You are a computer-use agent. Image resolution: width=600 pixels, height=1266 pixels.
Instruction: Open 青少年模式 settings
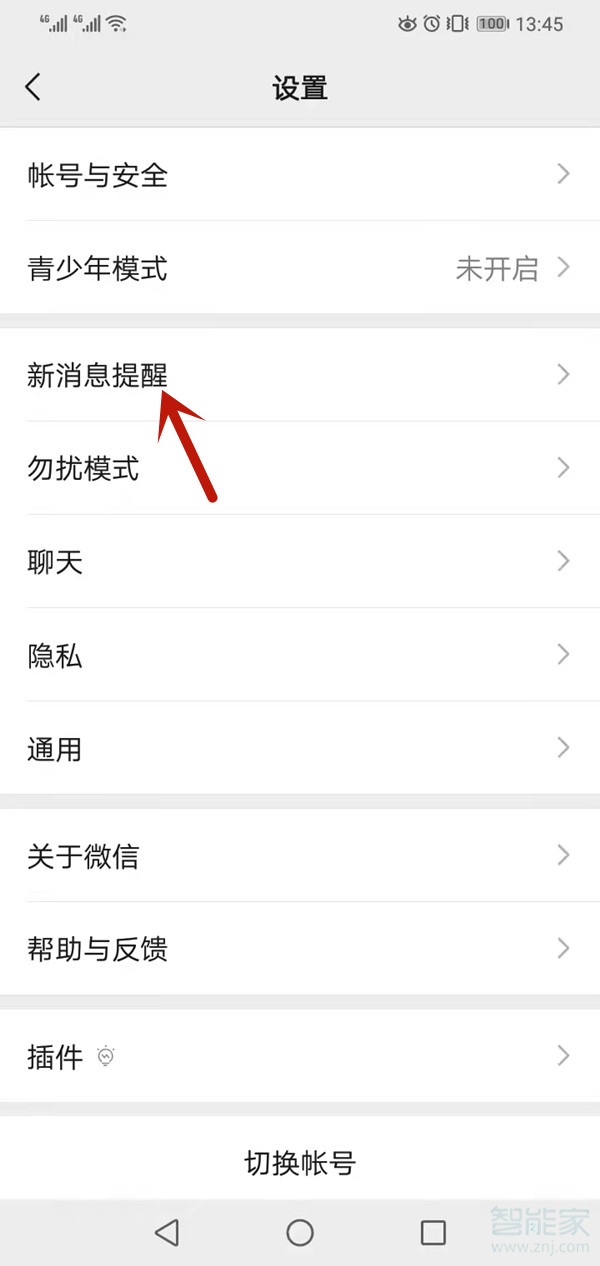(x=300, y=268)
